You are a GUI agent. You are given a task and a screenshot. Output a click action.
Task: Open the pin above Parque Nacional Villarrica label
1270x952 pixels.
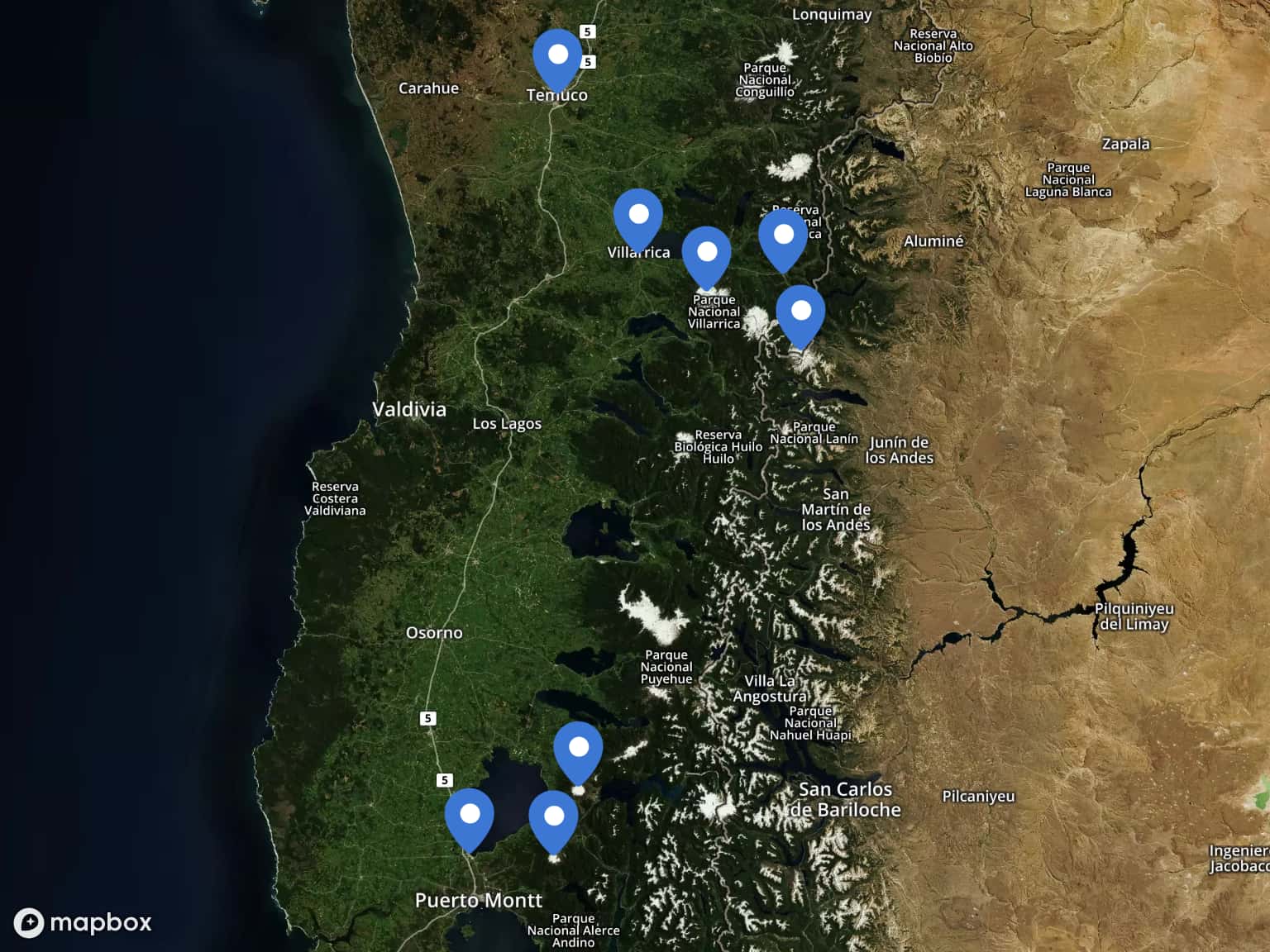click(x=707, y=253)
